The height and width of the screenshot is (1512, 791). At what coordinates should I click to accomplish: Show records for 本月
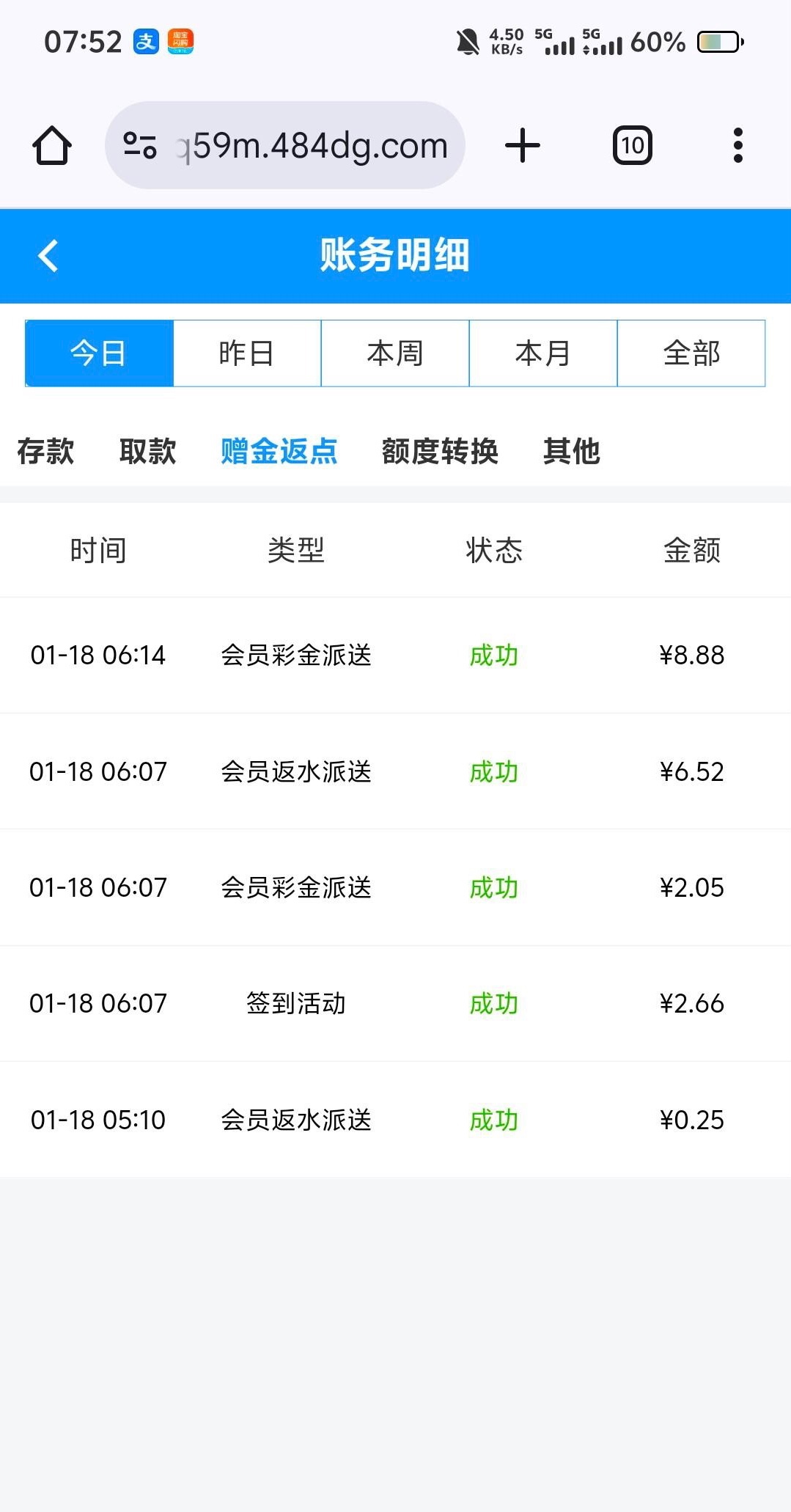click(543, 353)
